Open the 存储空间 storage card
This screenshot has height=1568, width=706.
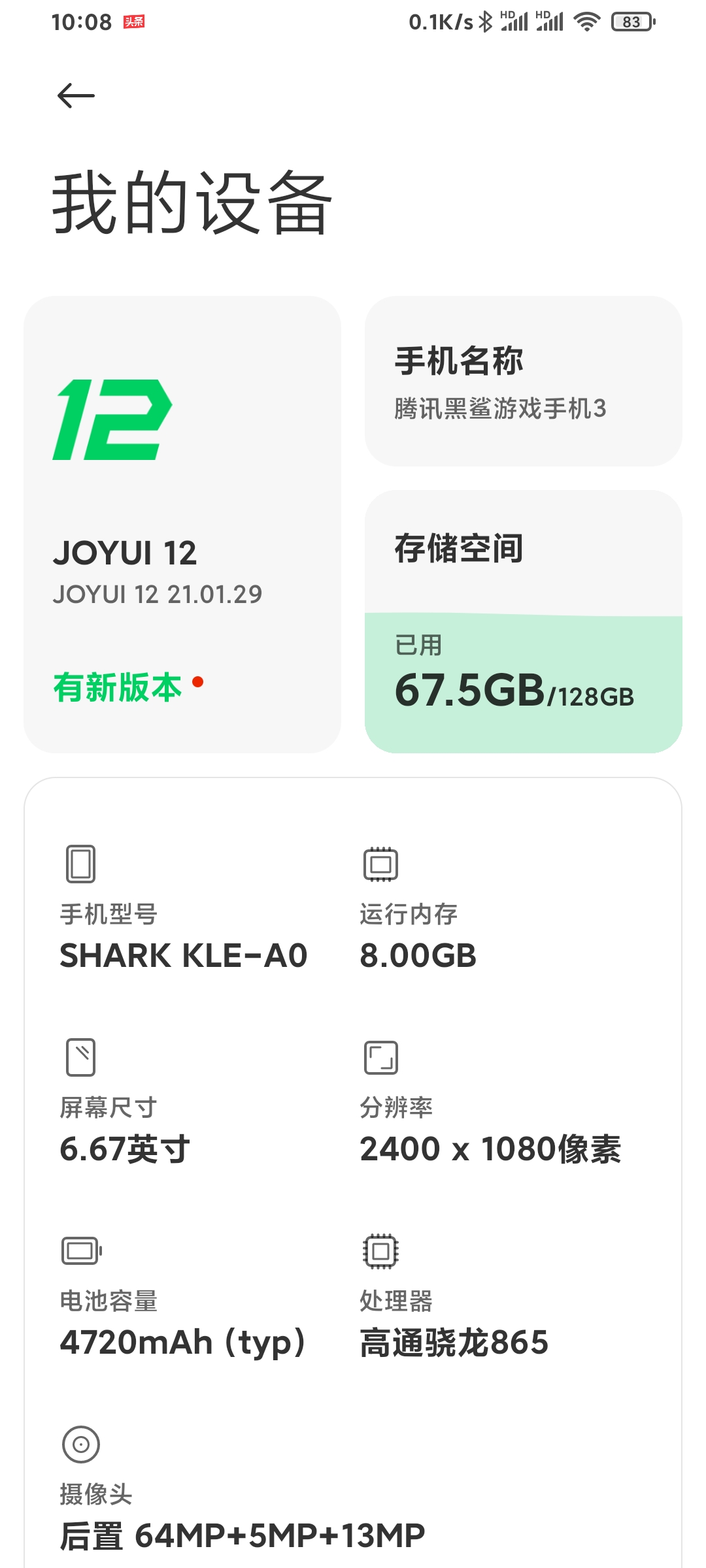click(x=523, y=621)
